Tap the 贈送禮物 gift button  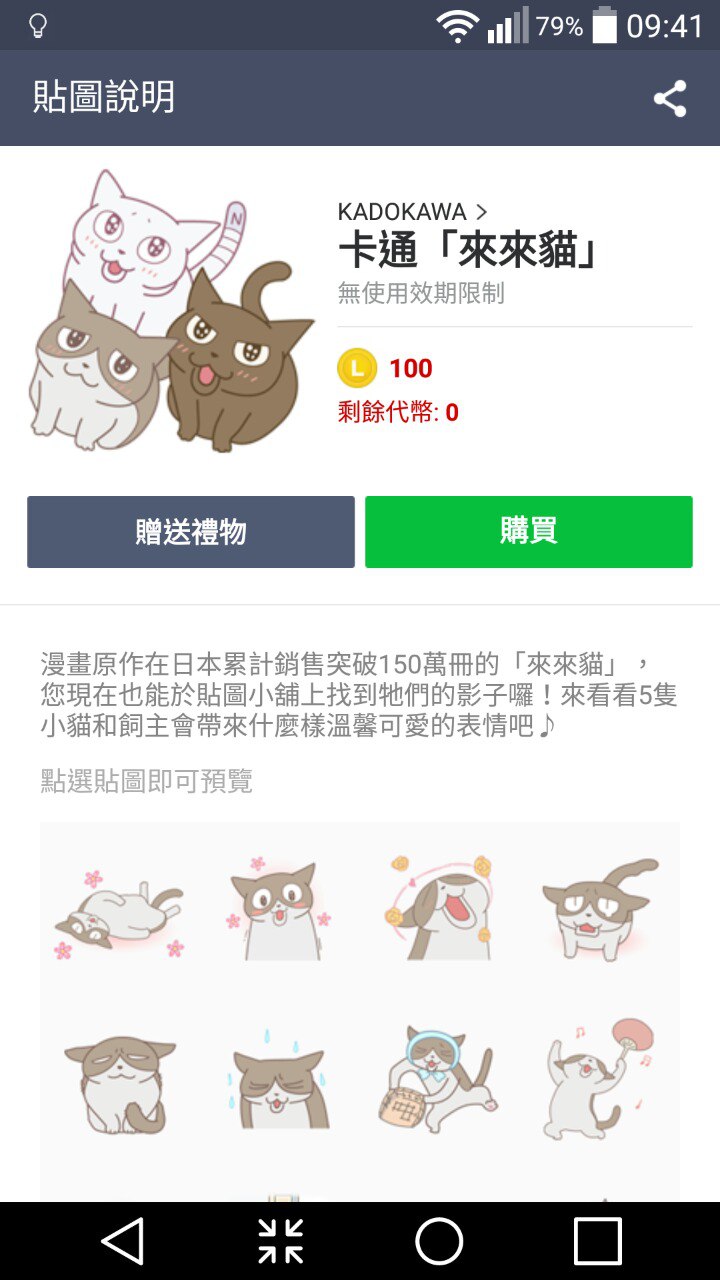191,532
